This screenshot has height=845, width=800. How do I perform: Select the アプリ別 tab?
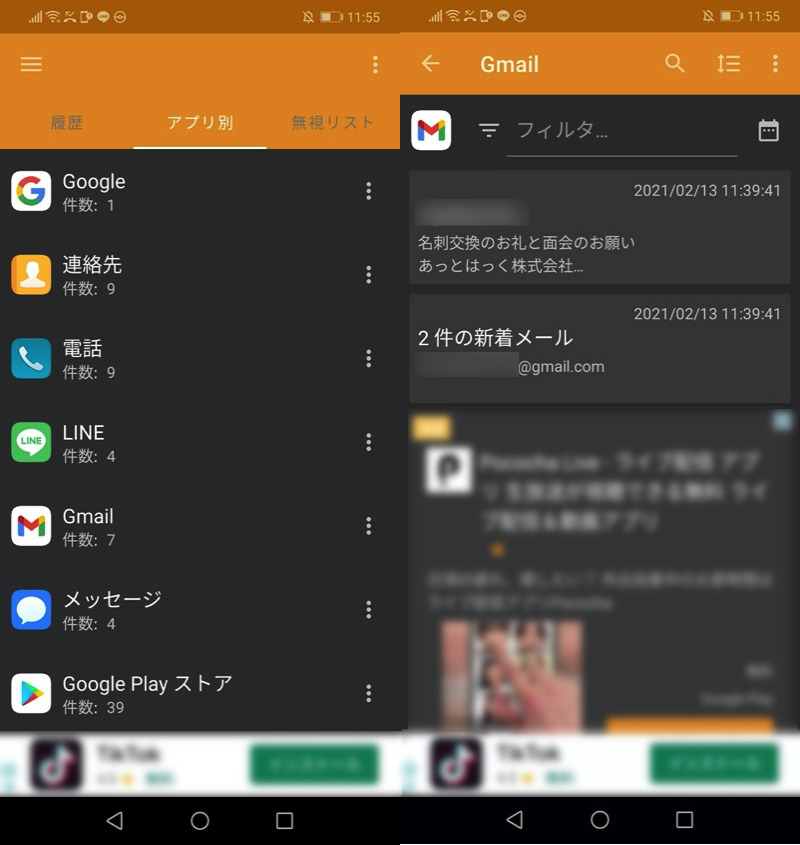[200, 123]
